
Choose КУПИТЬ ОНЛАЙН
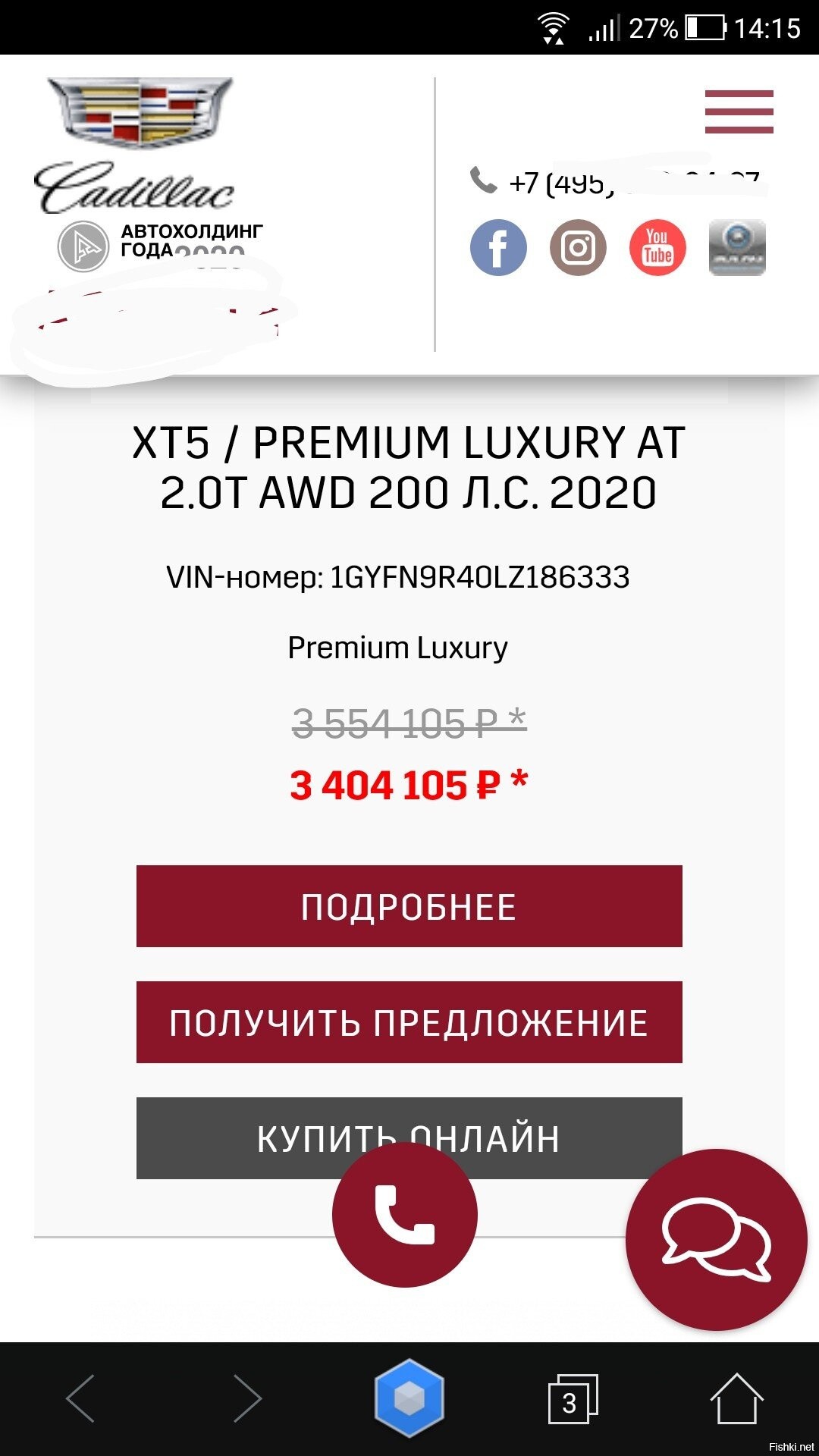point(409,1137)
